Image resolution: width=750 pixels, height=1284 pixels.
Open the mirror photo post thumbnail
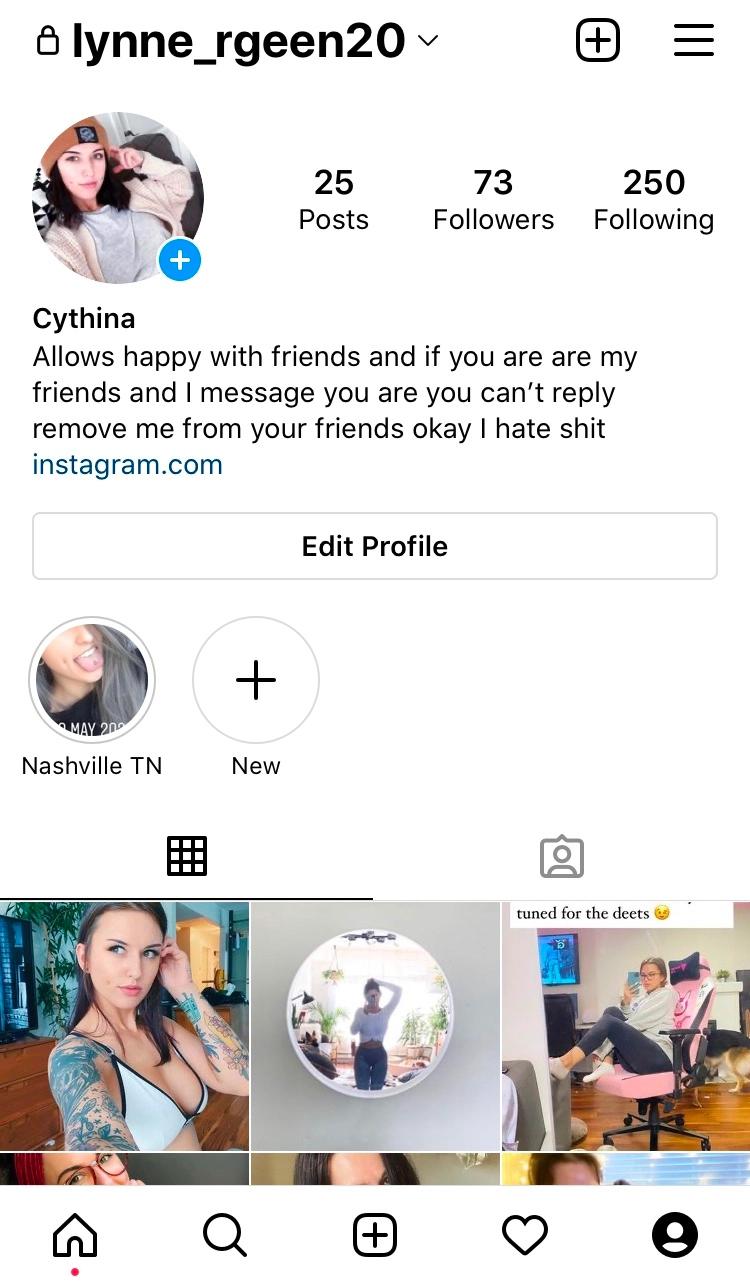(x=375, y=1024)
